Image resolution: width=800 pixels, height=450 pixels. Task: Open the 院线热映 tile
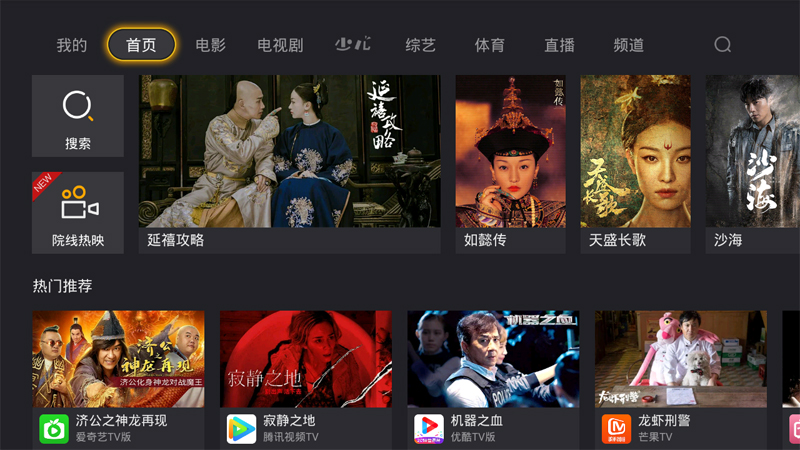pyautogui.click(x=78, y=212)
